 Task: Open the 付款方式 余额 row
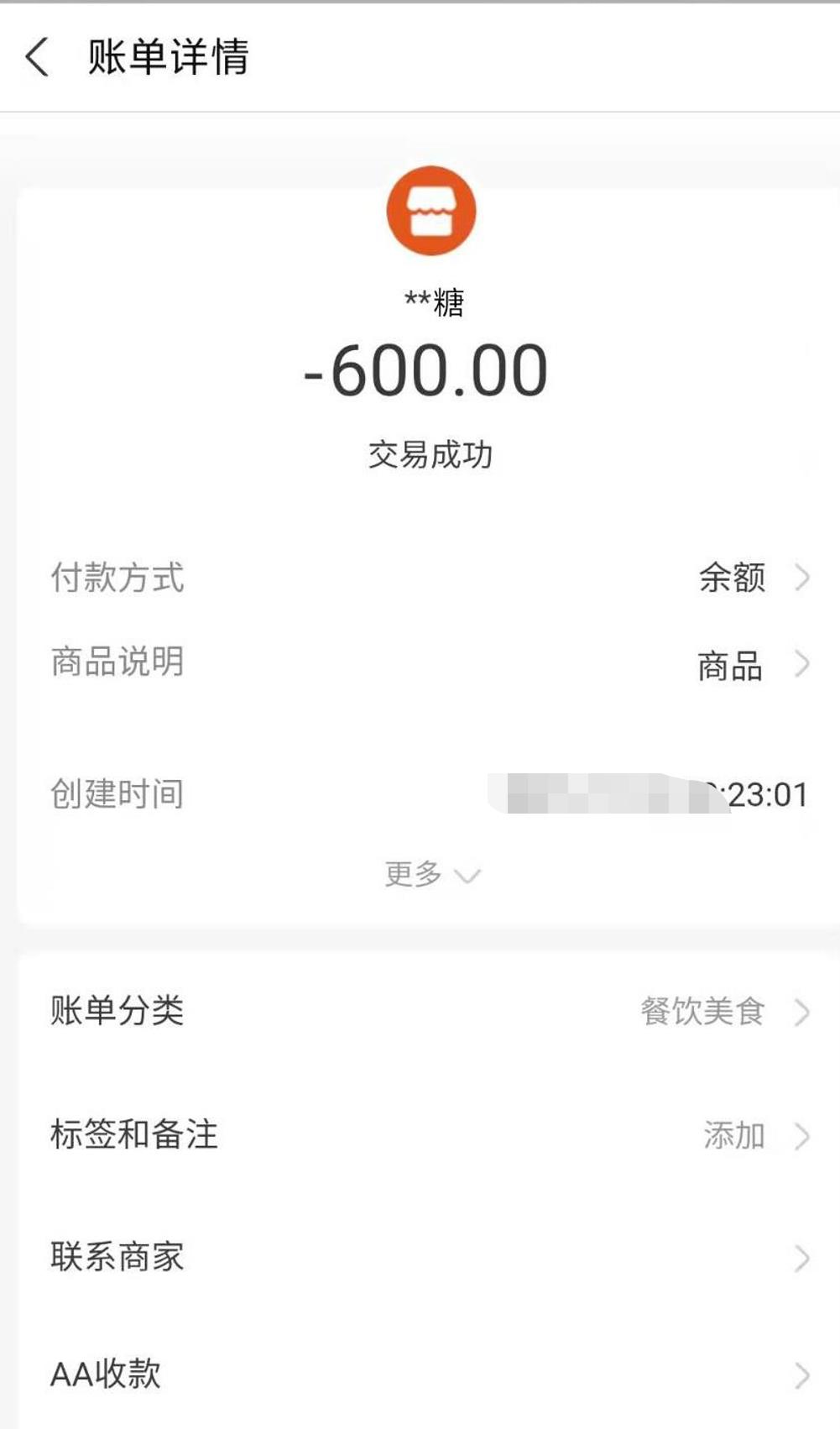point(430,578)
